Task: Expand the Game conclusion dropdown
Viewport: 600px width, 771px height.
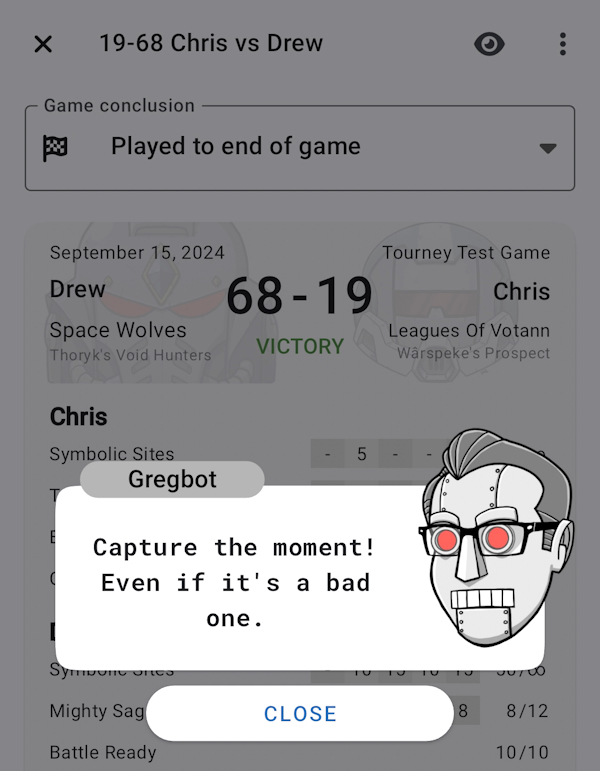Action: click(547, 148)
